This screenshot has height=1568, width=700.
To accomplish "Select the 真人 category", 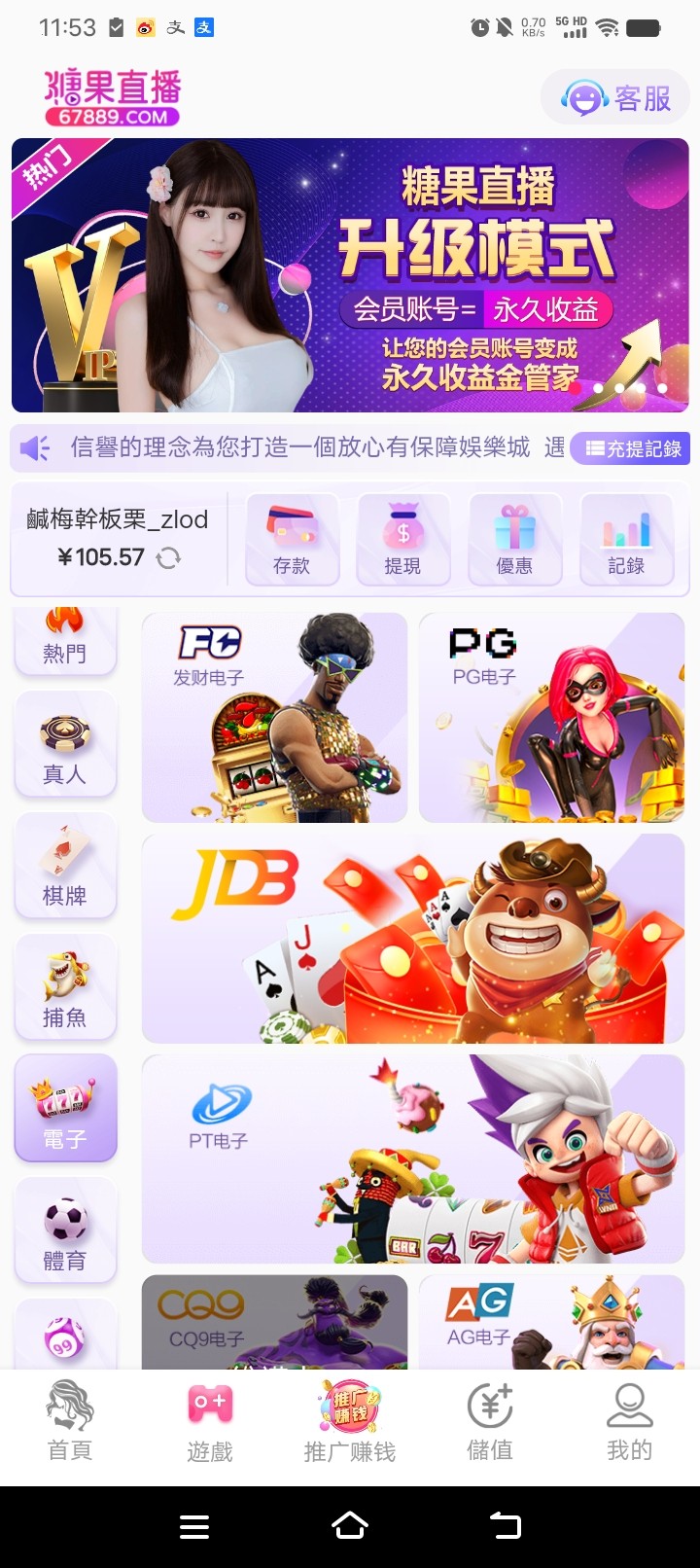I will point(65,746).
